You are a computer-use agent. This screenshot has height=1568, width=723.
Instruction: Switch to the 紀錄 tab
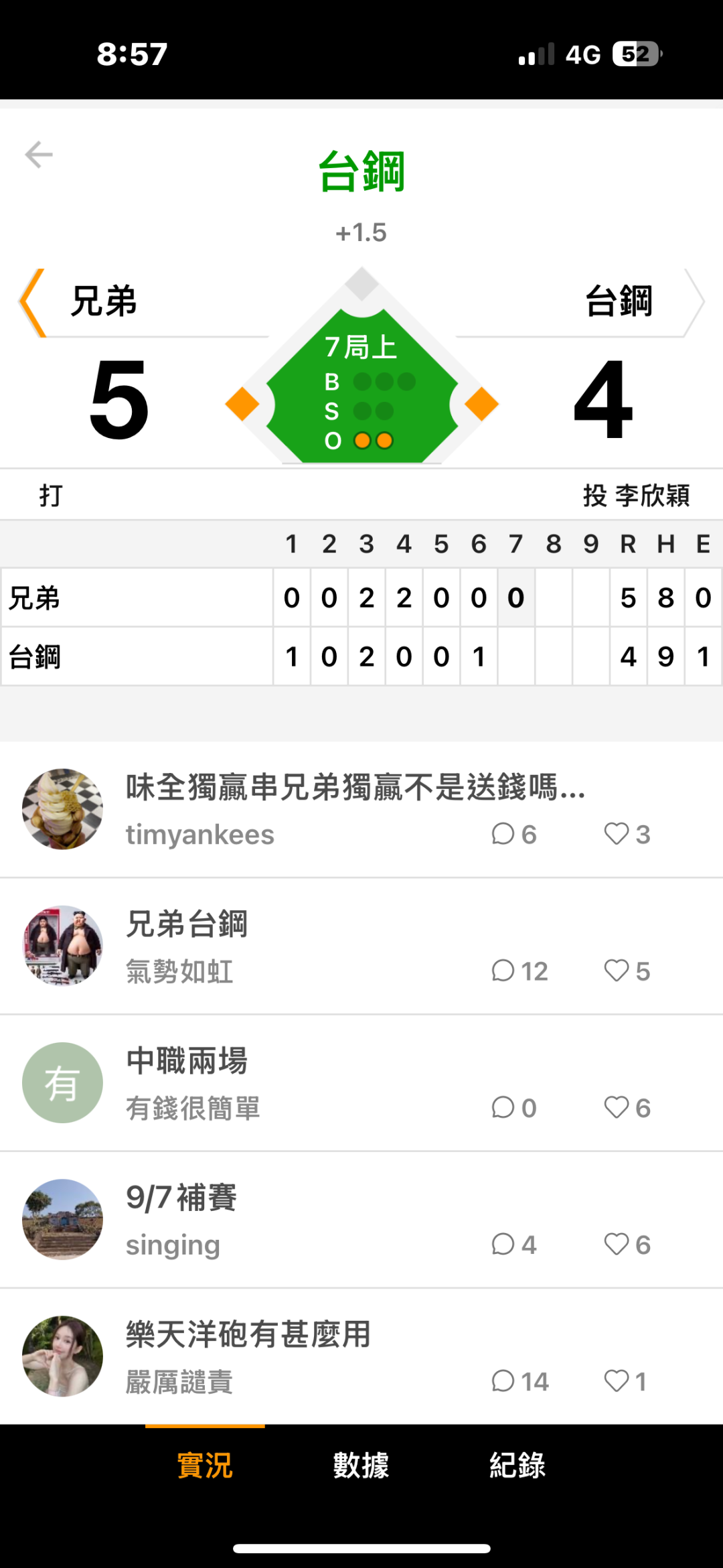[x=517, y=1465]
